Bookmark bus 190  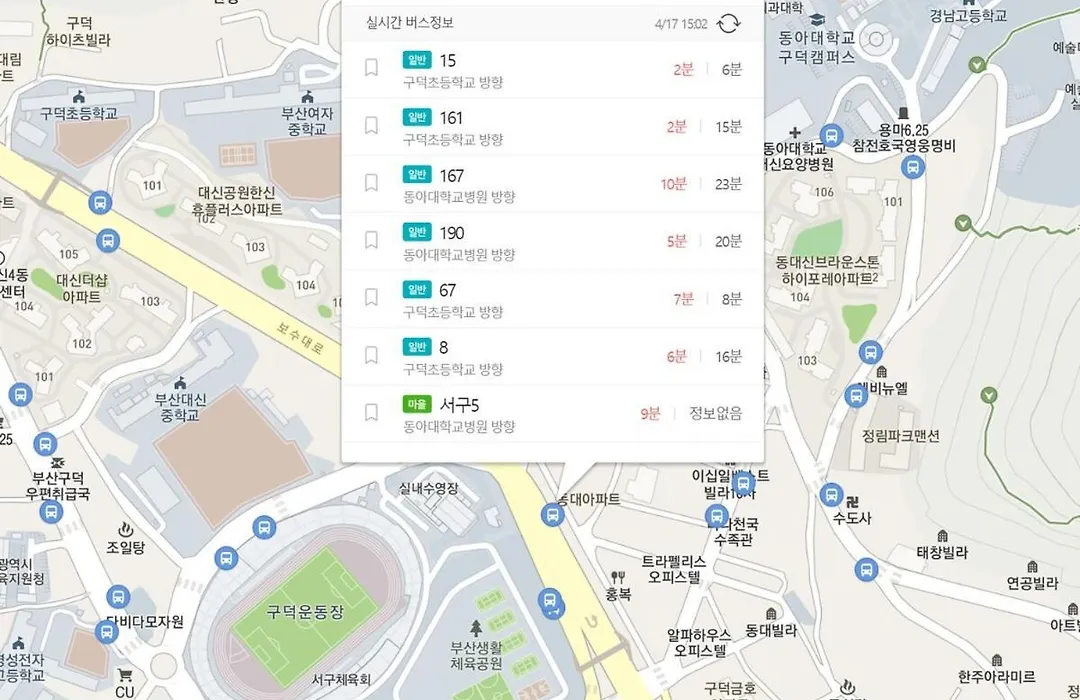371,240
